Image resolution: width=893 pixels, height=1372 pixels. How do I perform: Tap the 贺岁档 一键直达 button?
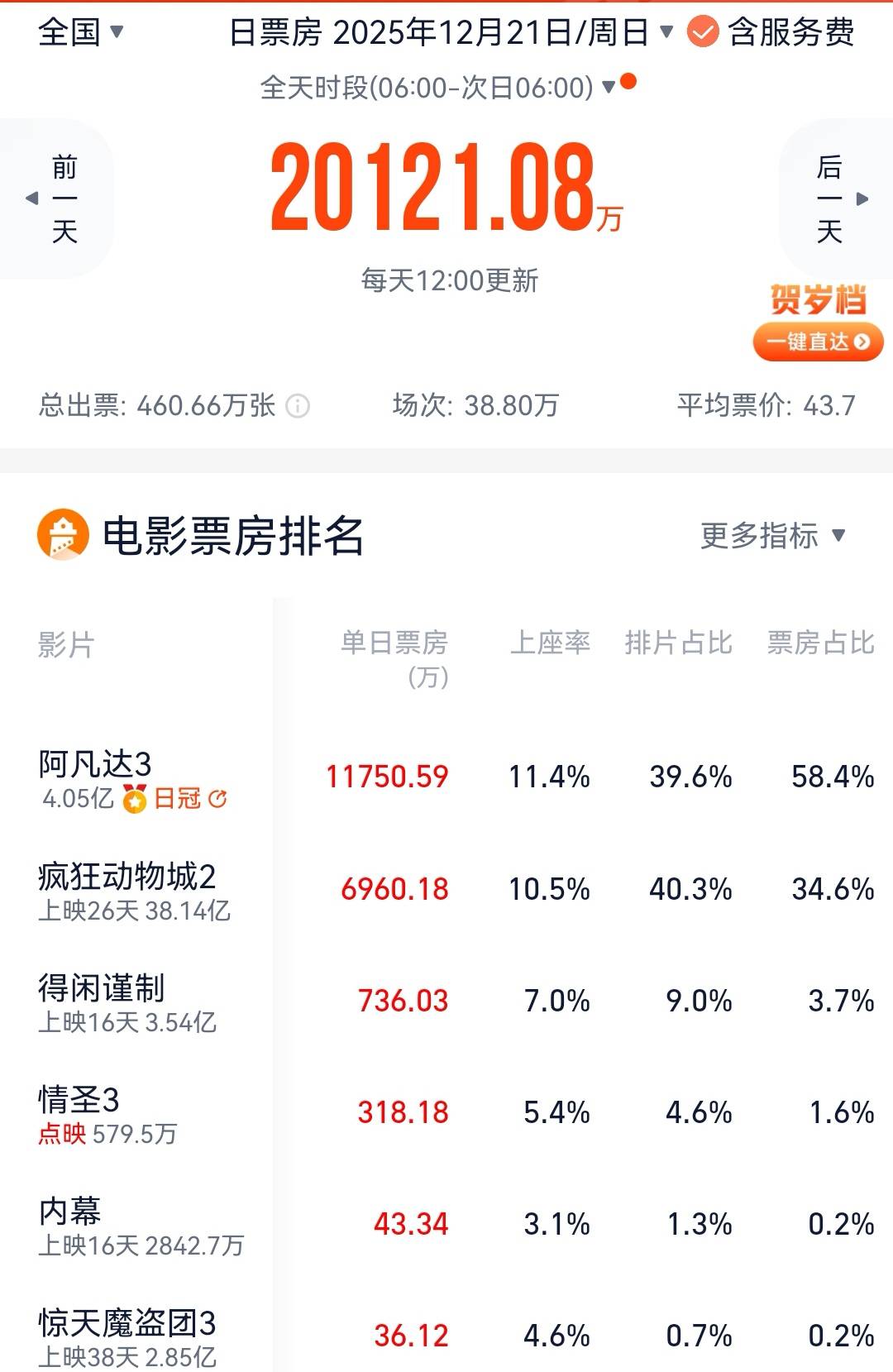click(817, 342)
